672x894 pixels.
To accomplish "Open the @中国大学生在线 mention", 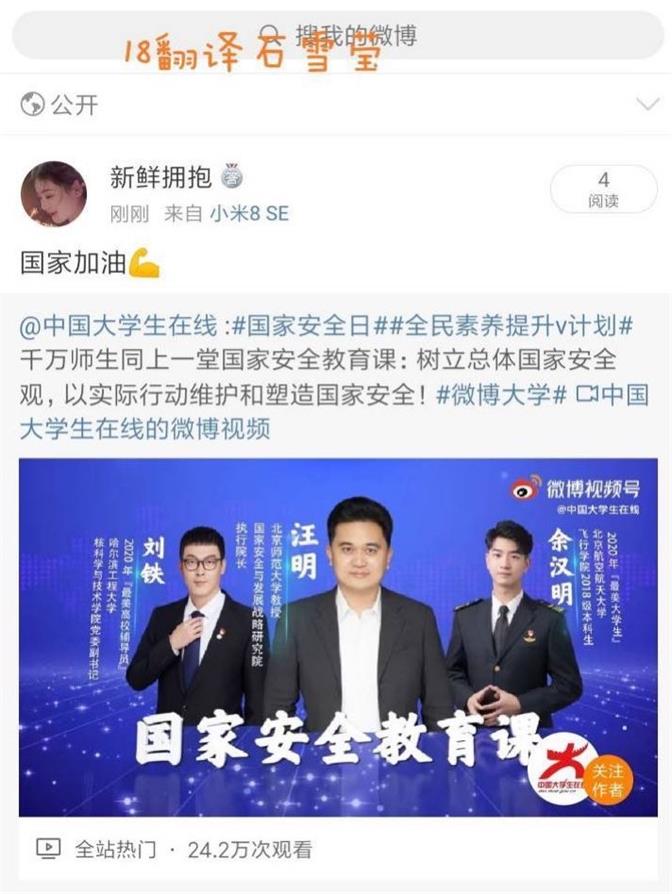I will [x=118, y=326].
